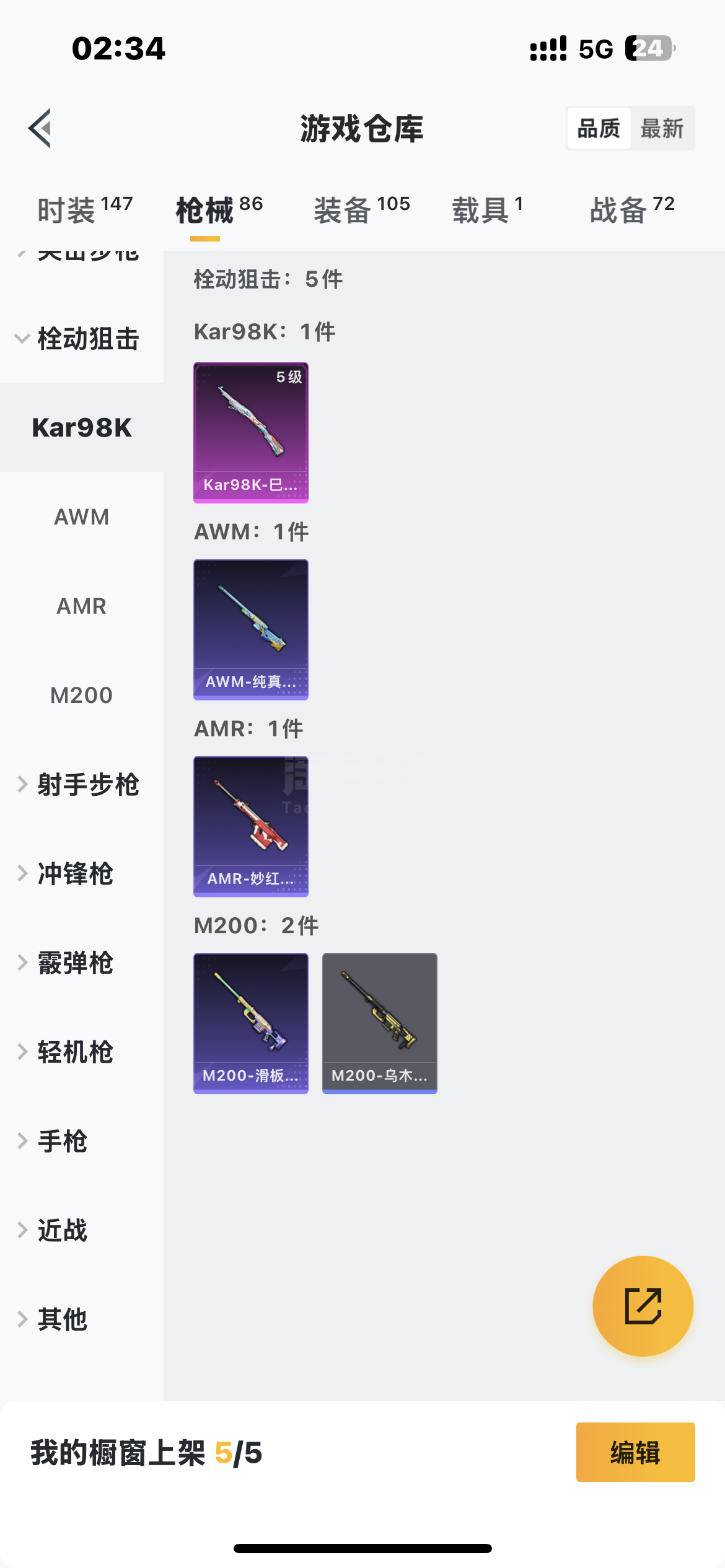View the red AMR-妙红 skin
Image resolution: width=725 pixels, height=1568 pixels.
coord(251,826)
